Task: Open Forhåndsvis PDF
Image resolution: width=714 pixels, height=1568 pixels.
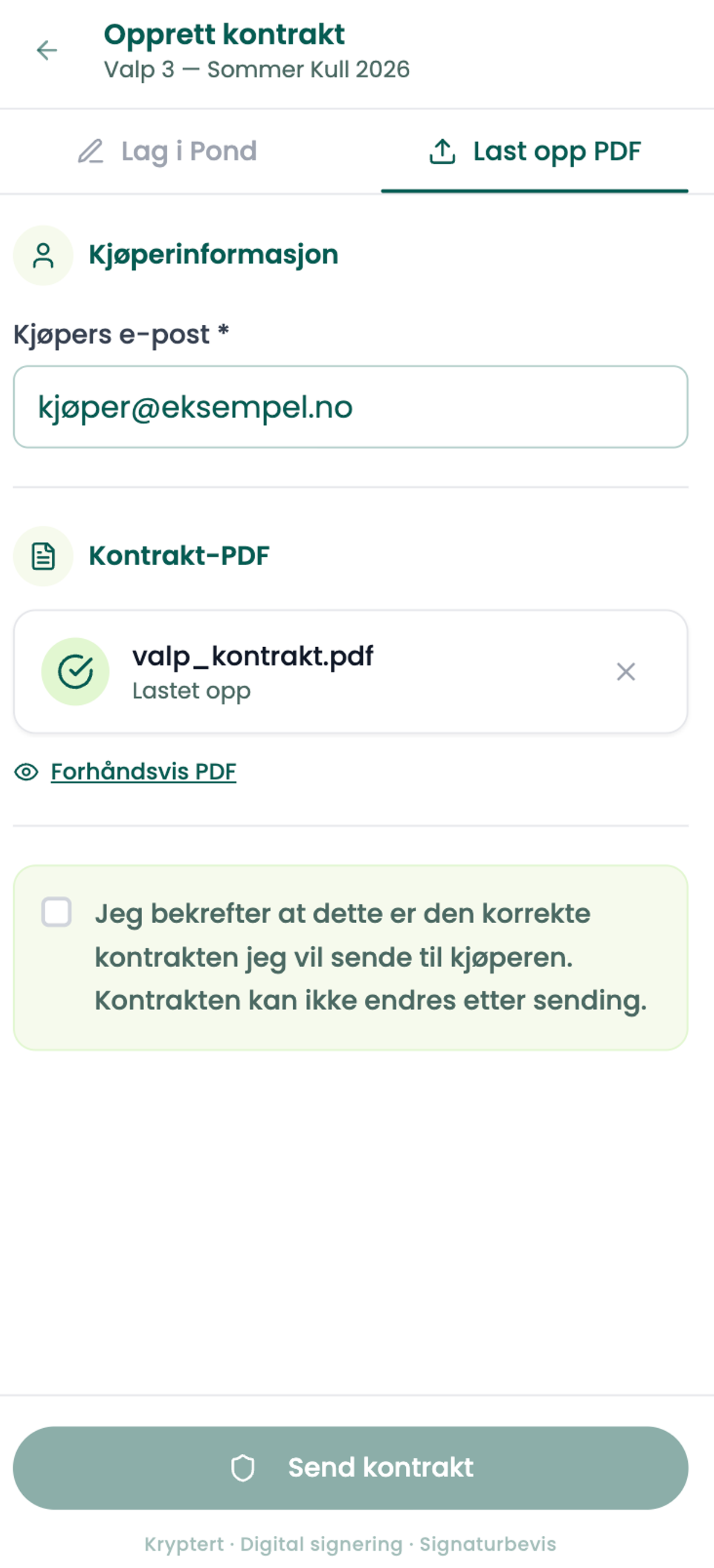Action: click(144, 772)
